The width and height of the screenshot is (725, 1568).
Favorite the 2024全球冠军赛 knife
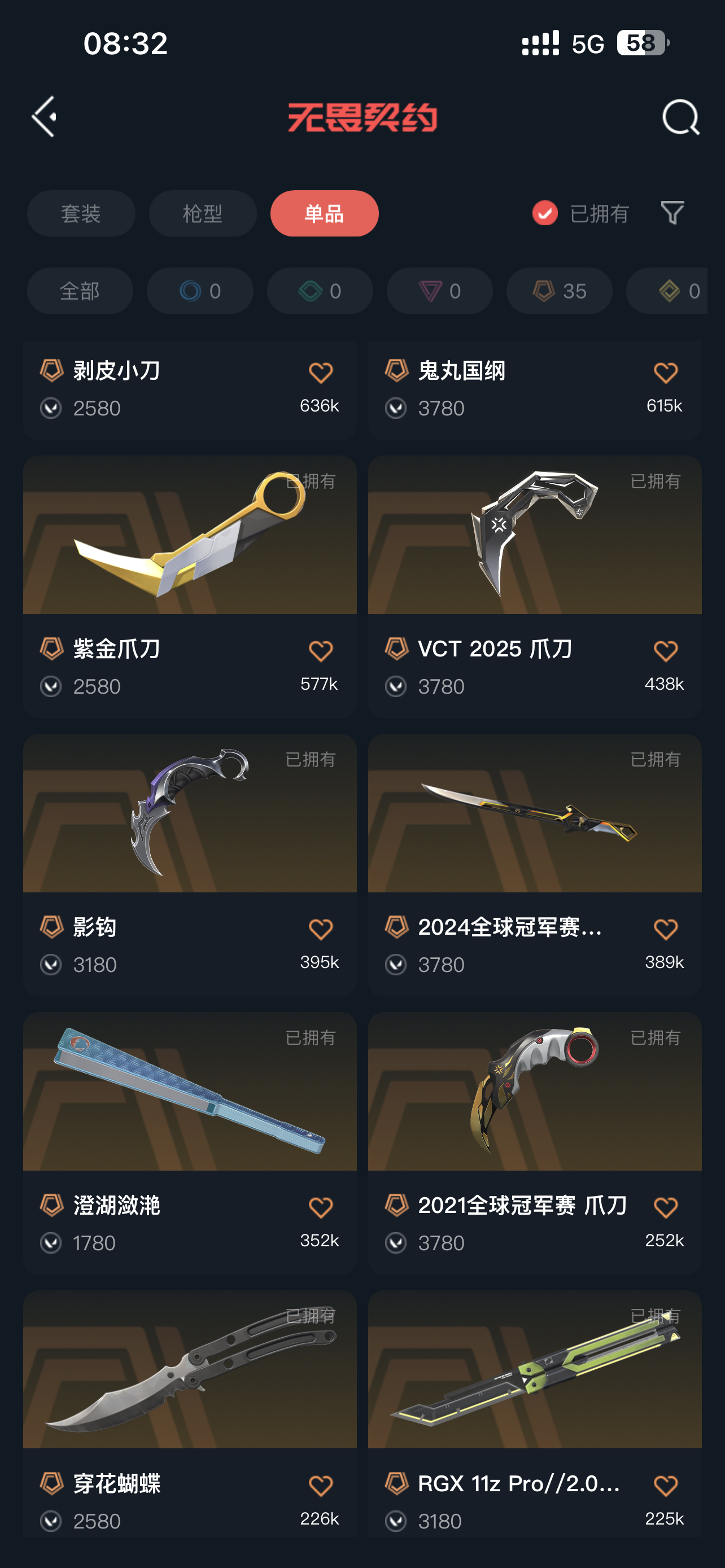[x=665, y=930]
